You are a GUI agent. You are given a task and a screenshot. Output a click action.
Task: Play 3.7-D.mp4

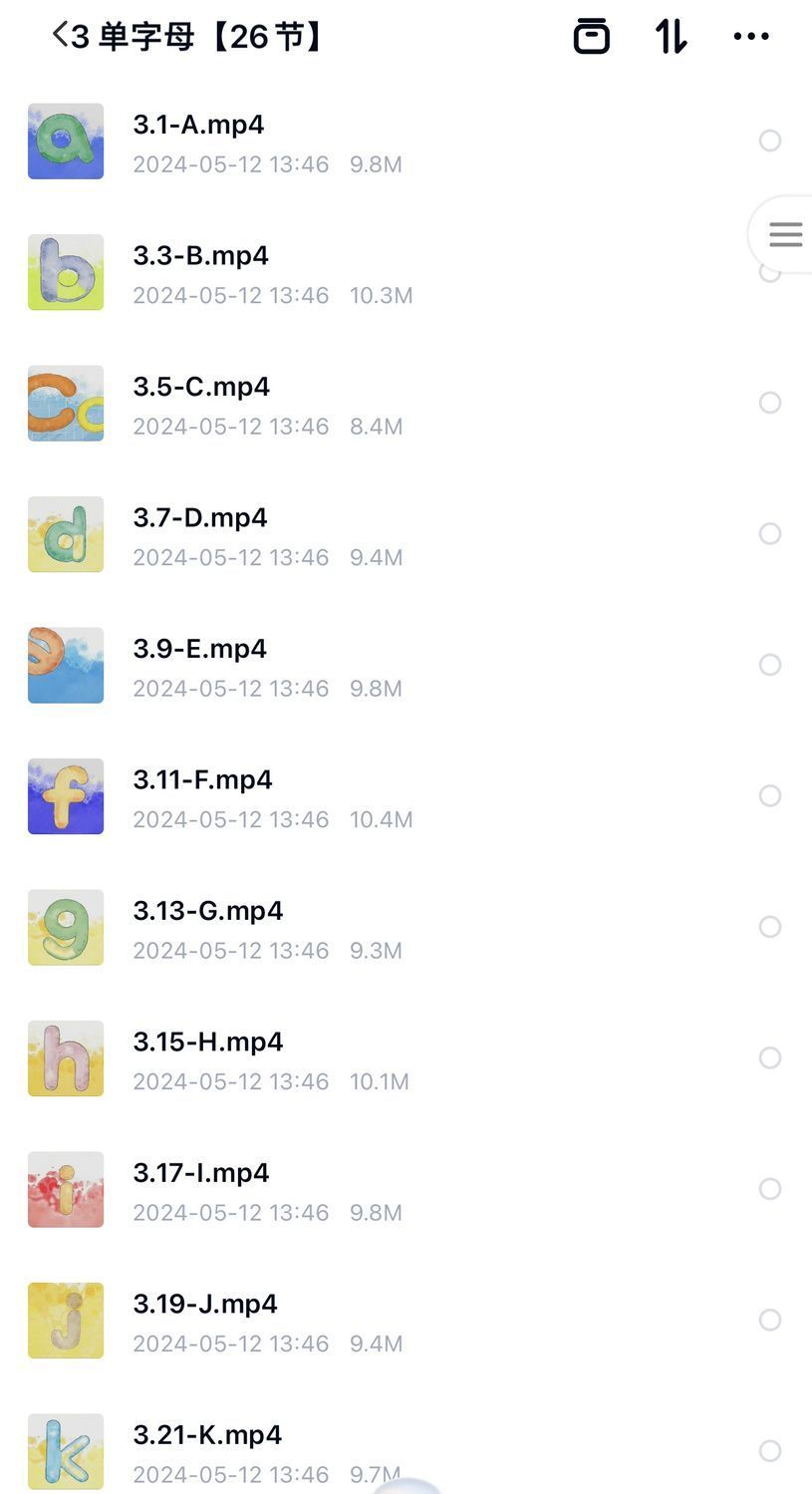(199, 518)
